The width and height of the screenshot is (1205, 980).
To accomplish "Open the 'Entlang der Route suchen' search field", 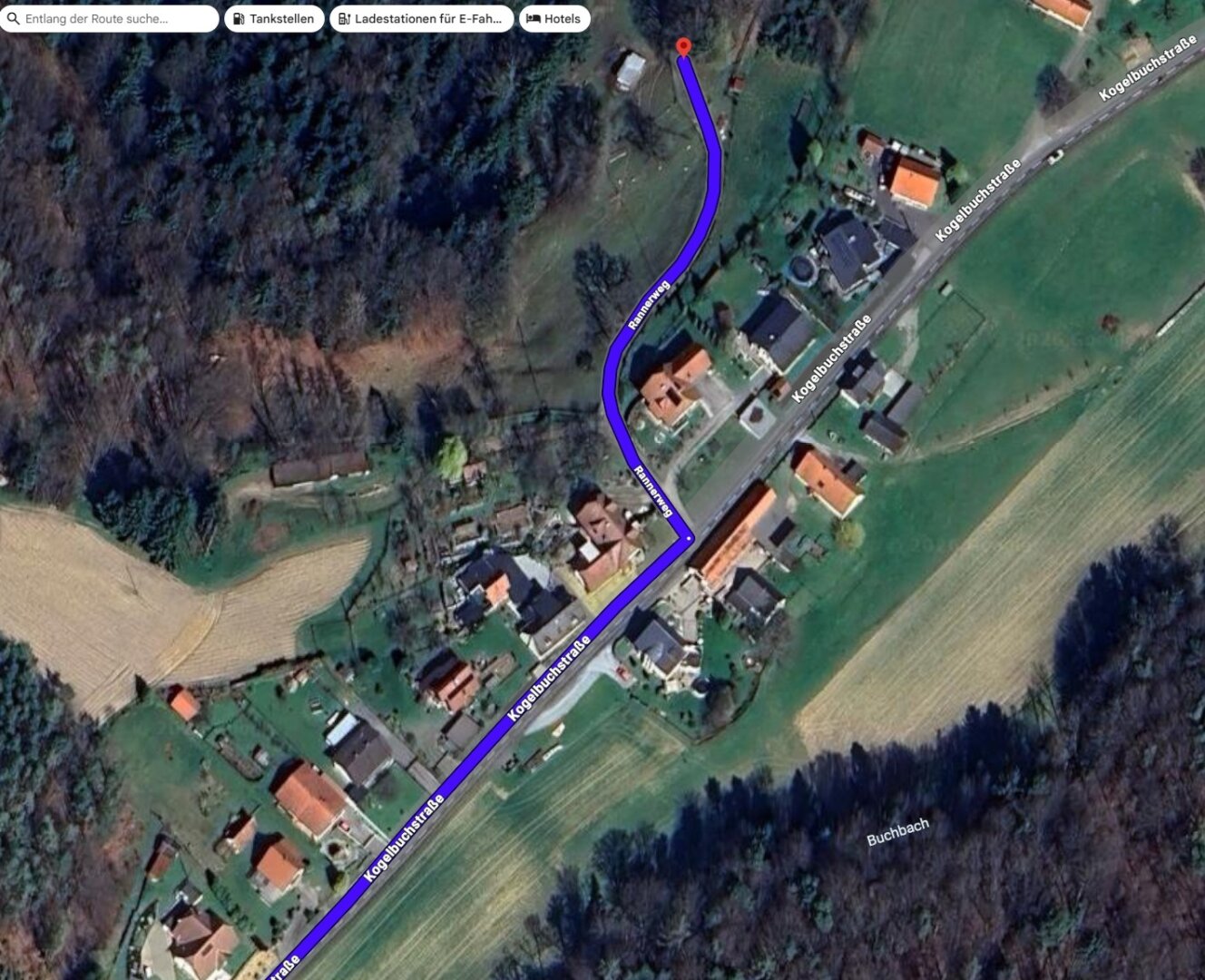I will (x=109, y=18).
